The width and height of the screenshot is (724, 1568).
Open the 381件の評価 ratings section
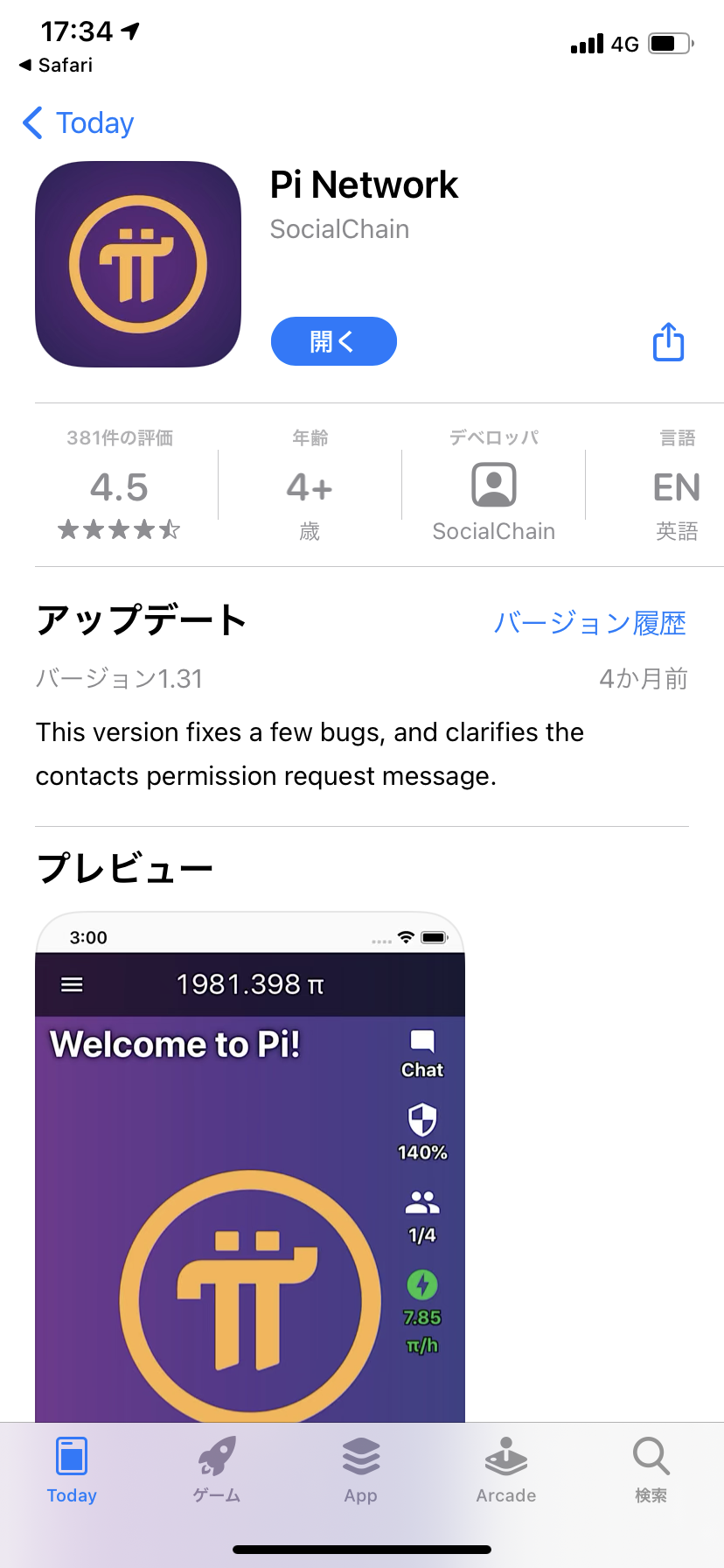pyautogui.click(x=120, y=486)
